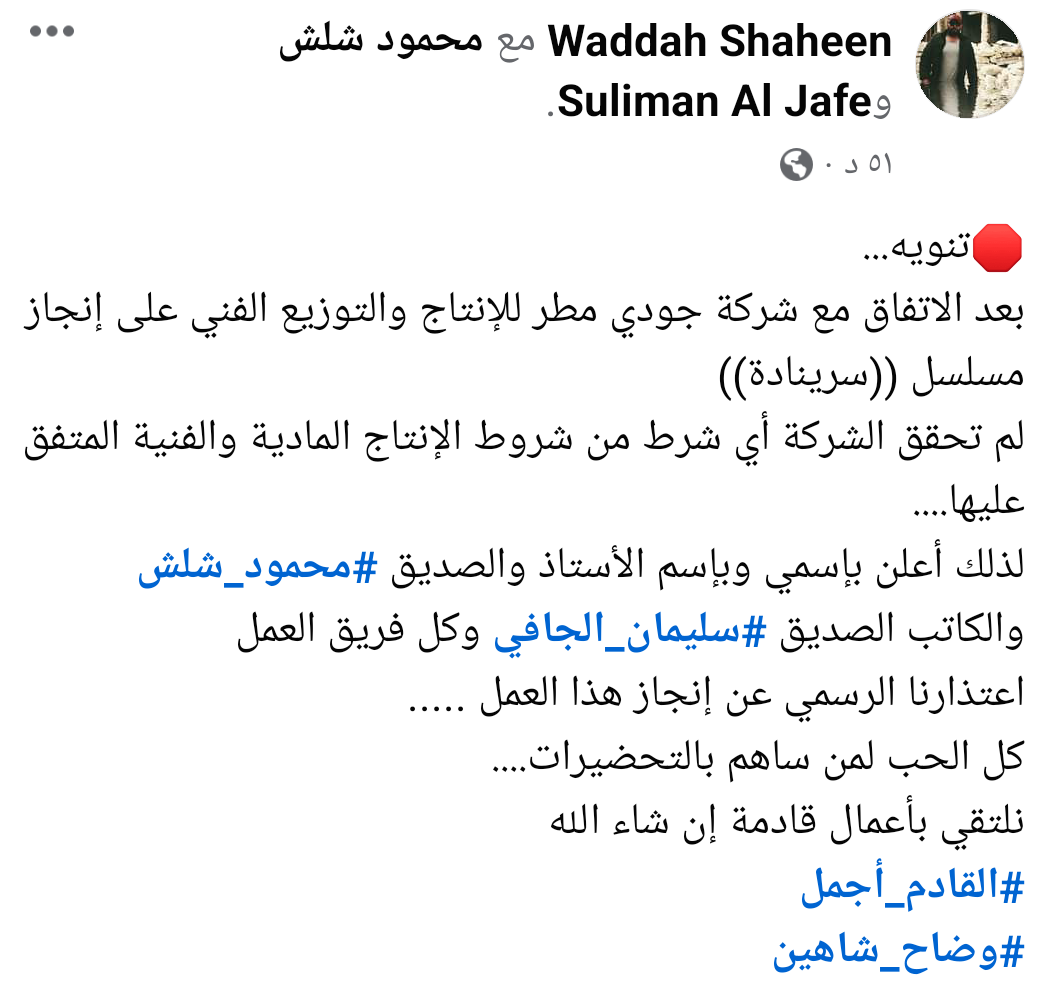Open hashtag #القادم_أجمل
1042x1002 pixels.
pyautogui.click(x=913, y=886)
